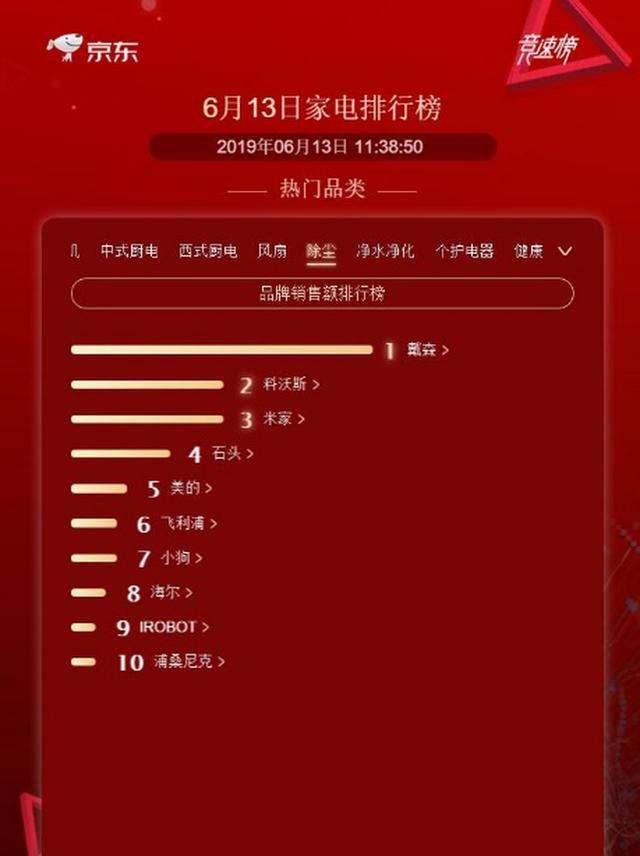Switch to the 净水净化 category tab
Screen dimensions: 640x856
pos(385,251)
